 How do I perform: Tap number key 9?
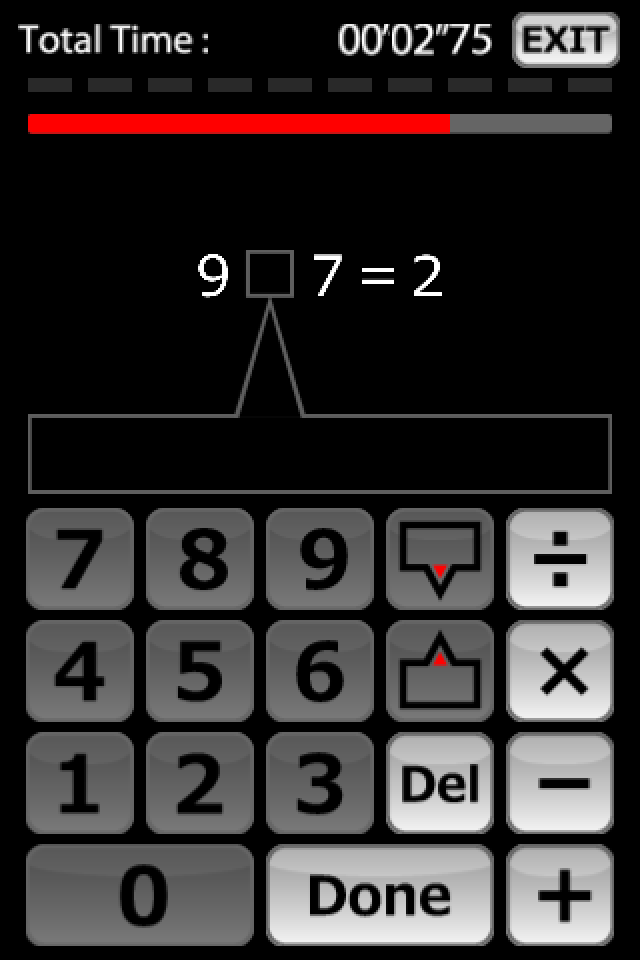point(320,559)
